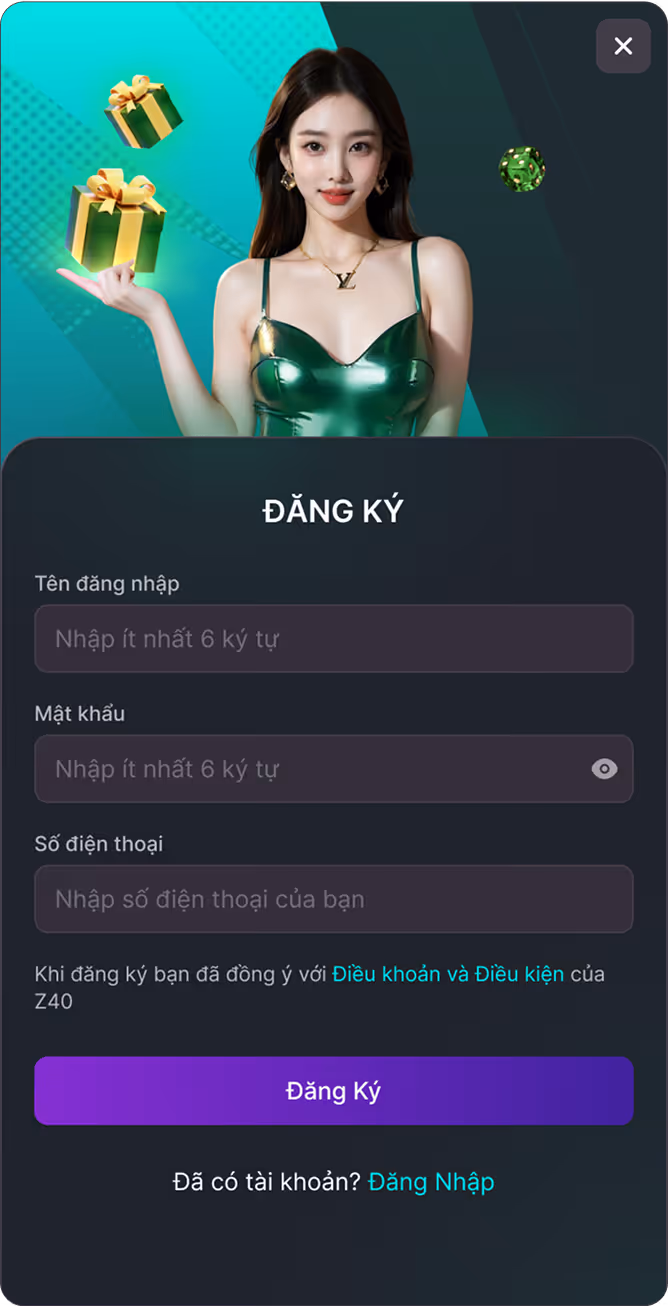The height and width of the screenshot is (1306, 668).
Task: Select the Số điện thoại field
Action: 333,898
